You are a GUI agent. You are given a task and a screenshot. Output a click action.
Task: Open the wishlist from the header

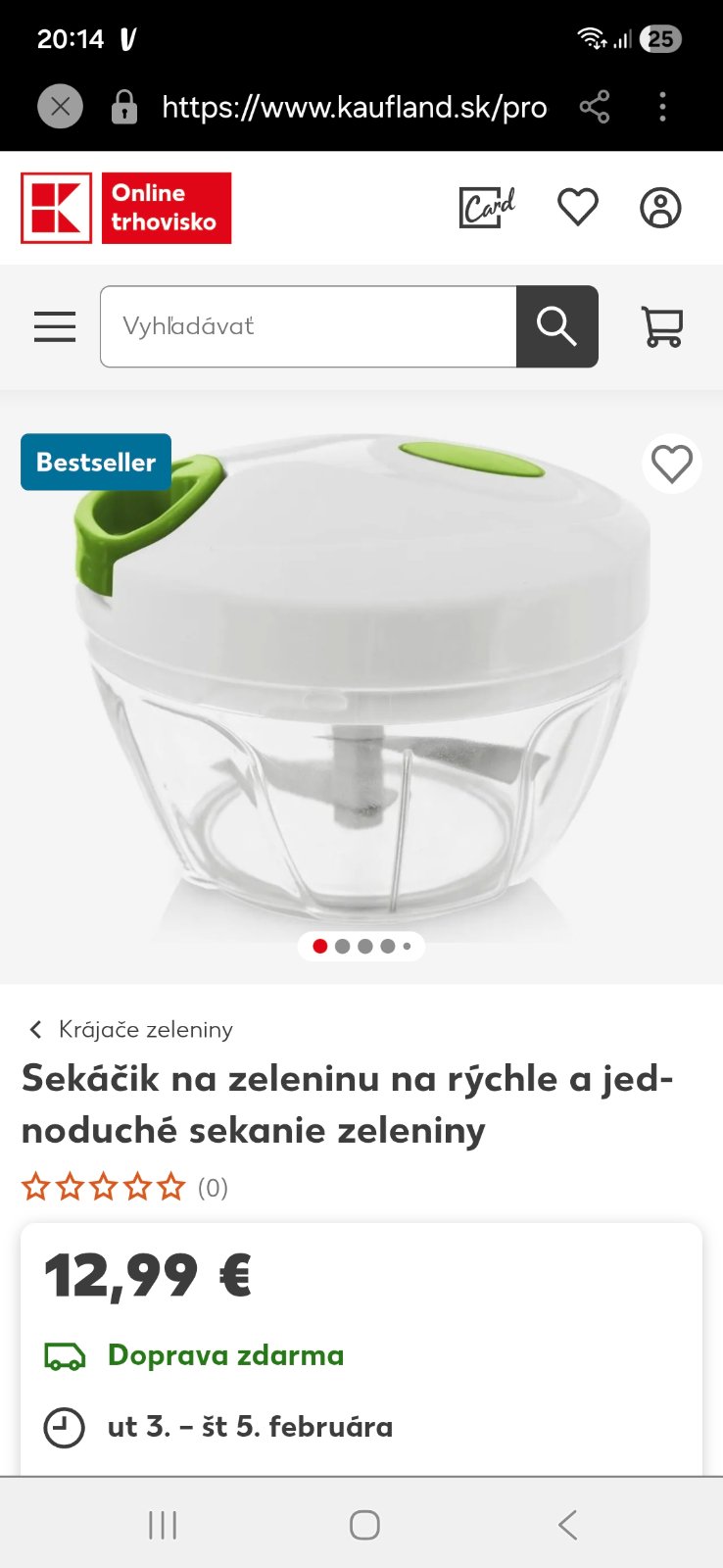[x=577, y=208]
